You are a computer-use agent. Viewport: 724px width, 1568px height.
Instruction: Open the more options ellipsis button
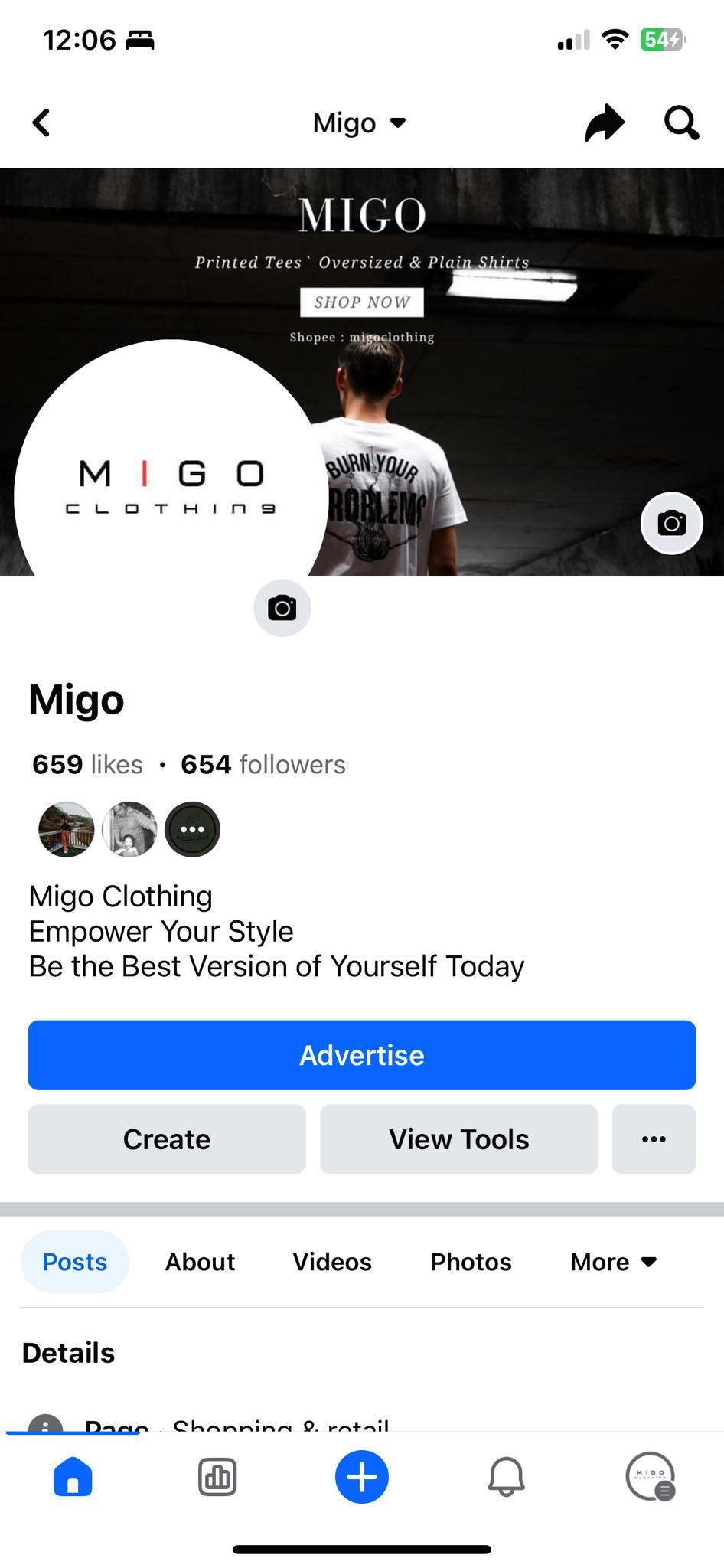[x=654, y=1139]
